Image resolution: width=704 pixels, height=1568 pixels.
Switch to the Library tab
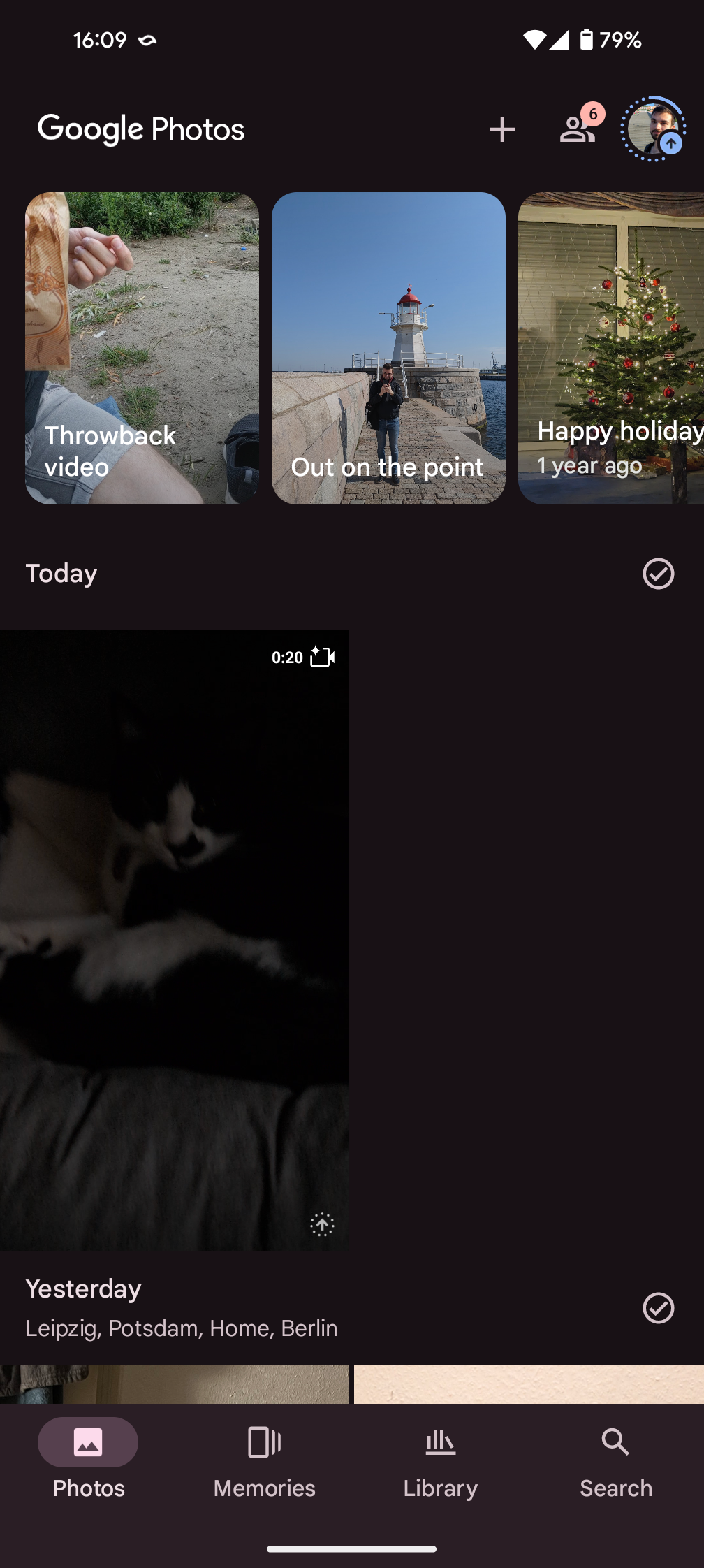[x=439, y=1460]
